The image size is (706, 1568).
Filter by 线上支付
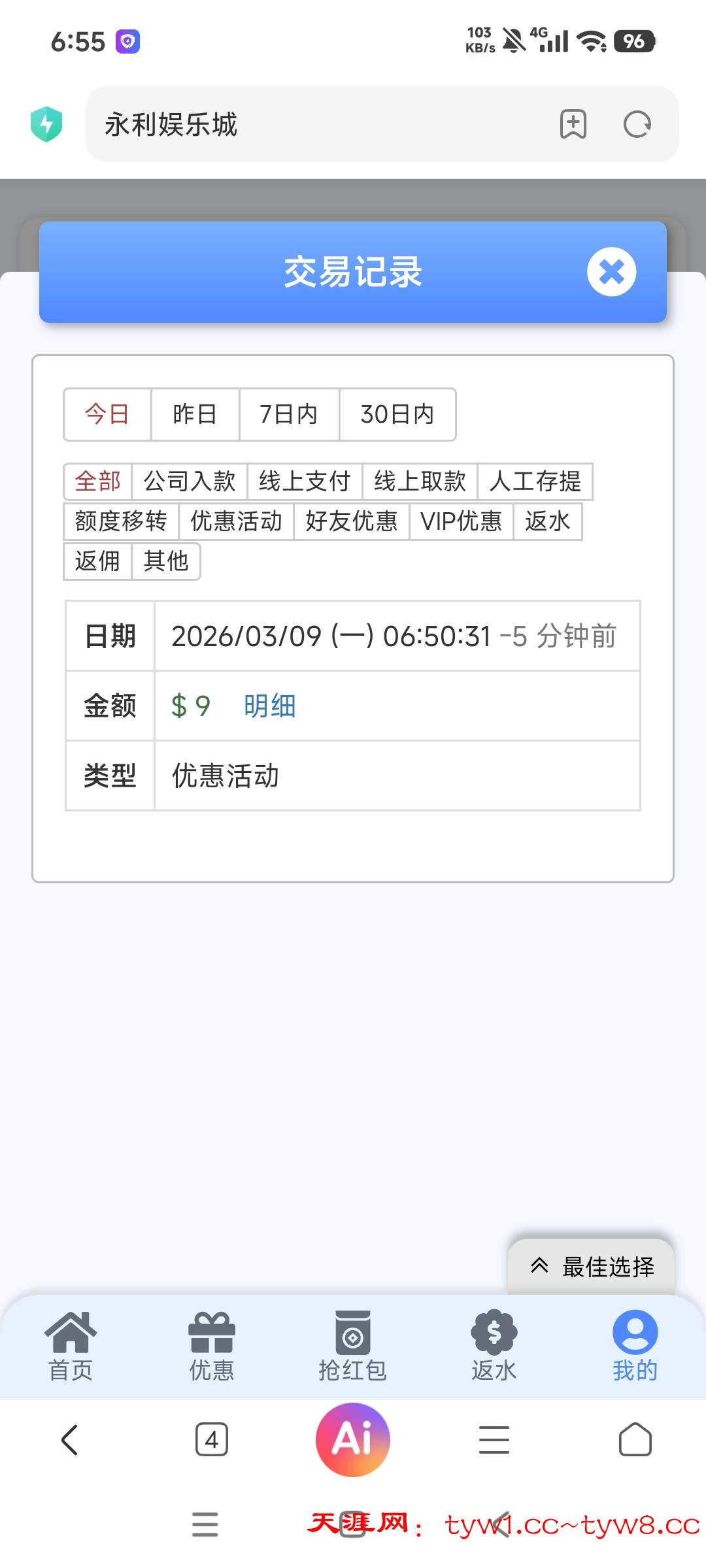coord(305,482)
